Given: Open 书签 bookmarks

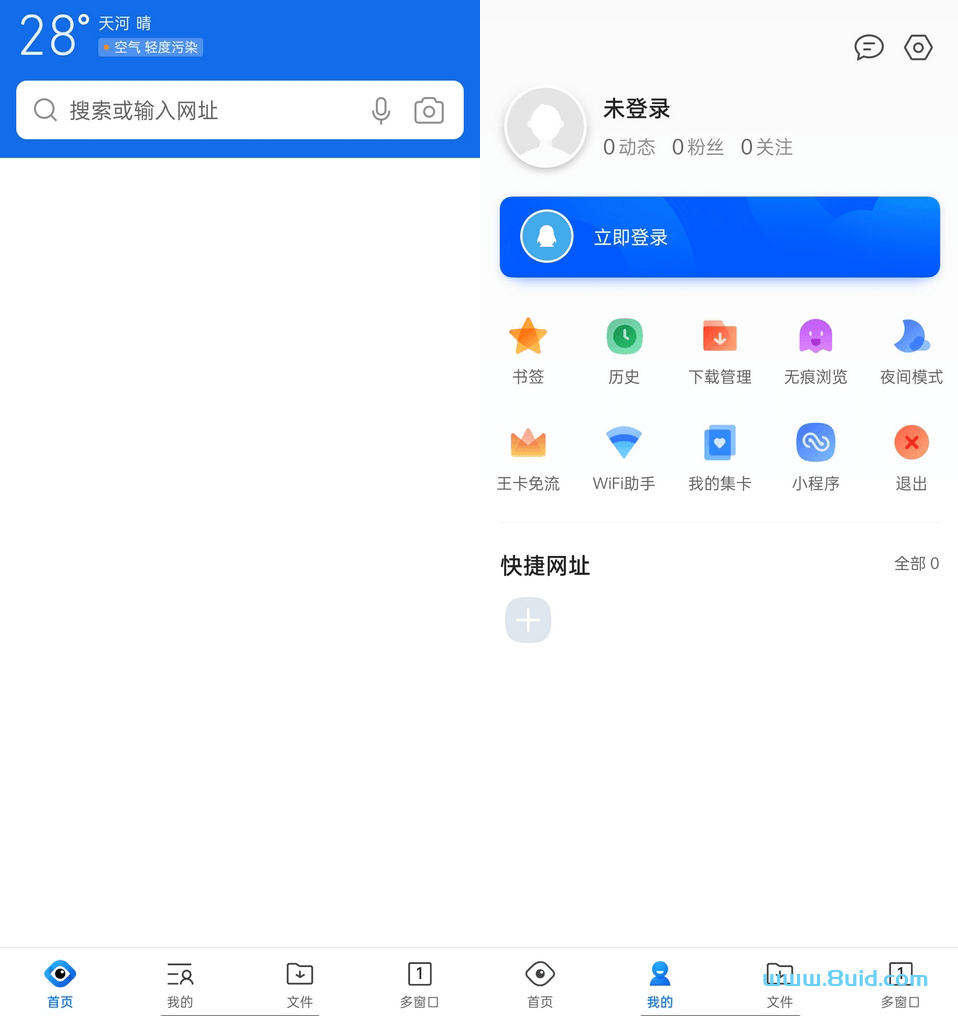Looking at the screenshot, I should pyautogui.click(x=528, y=350).
